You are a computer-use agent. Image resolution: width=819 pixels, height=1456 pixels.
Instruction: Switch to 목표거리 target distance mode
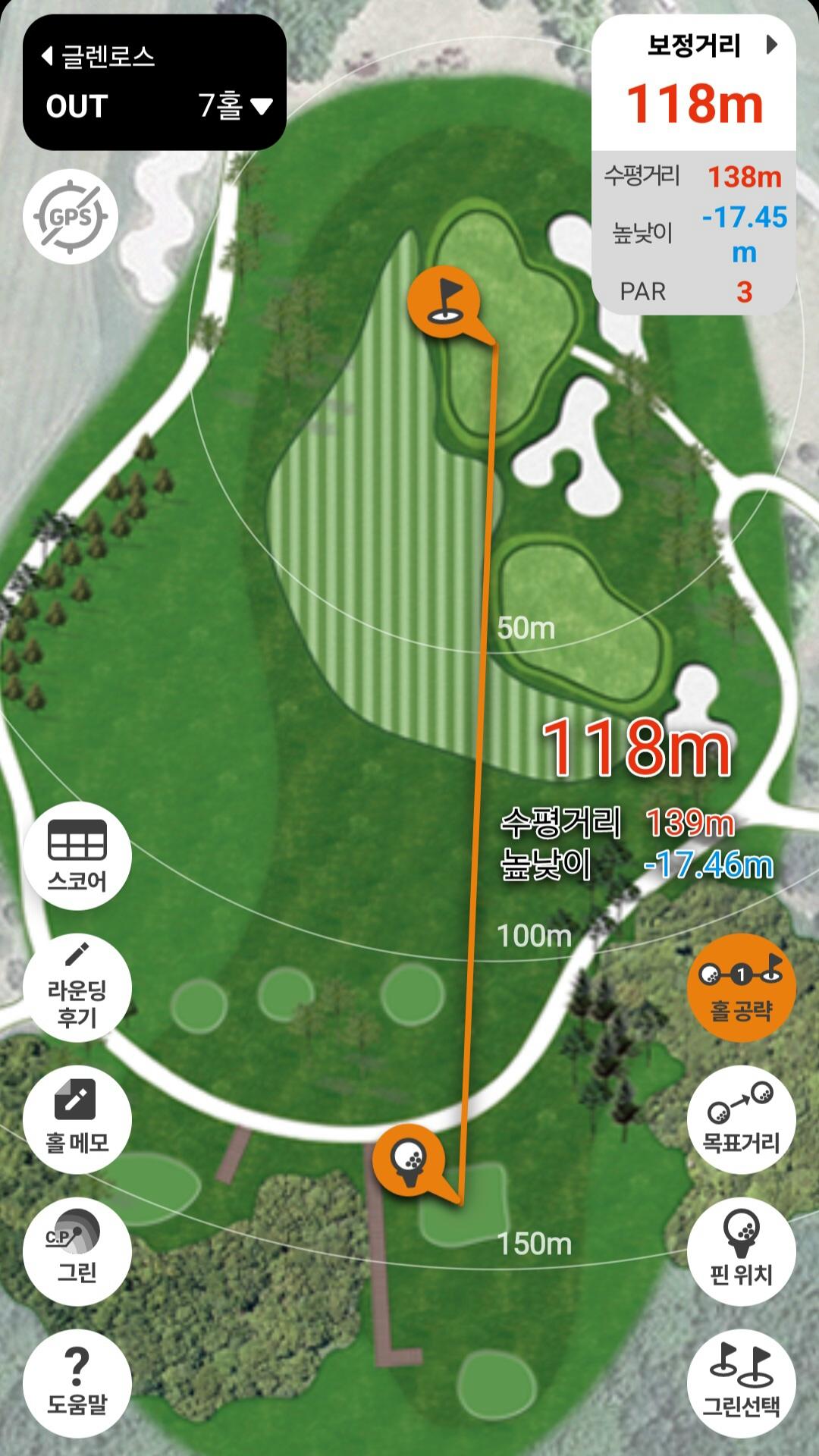click(741, 1119)
